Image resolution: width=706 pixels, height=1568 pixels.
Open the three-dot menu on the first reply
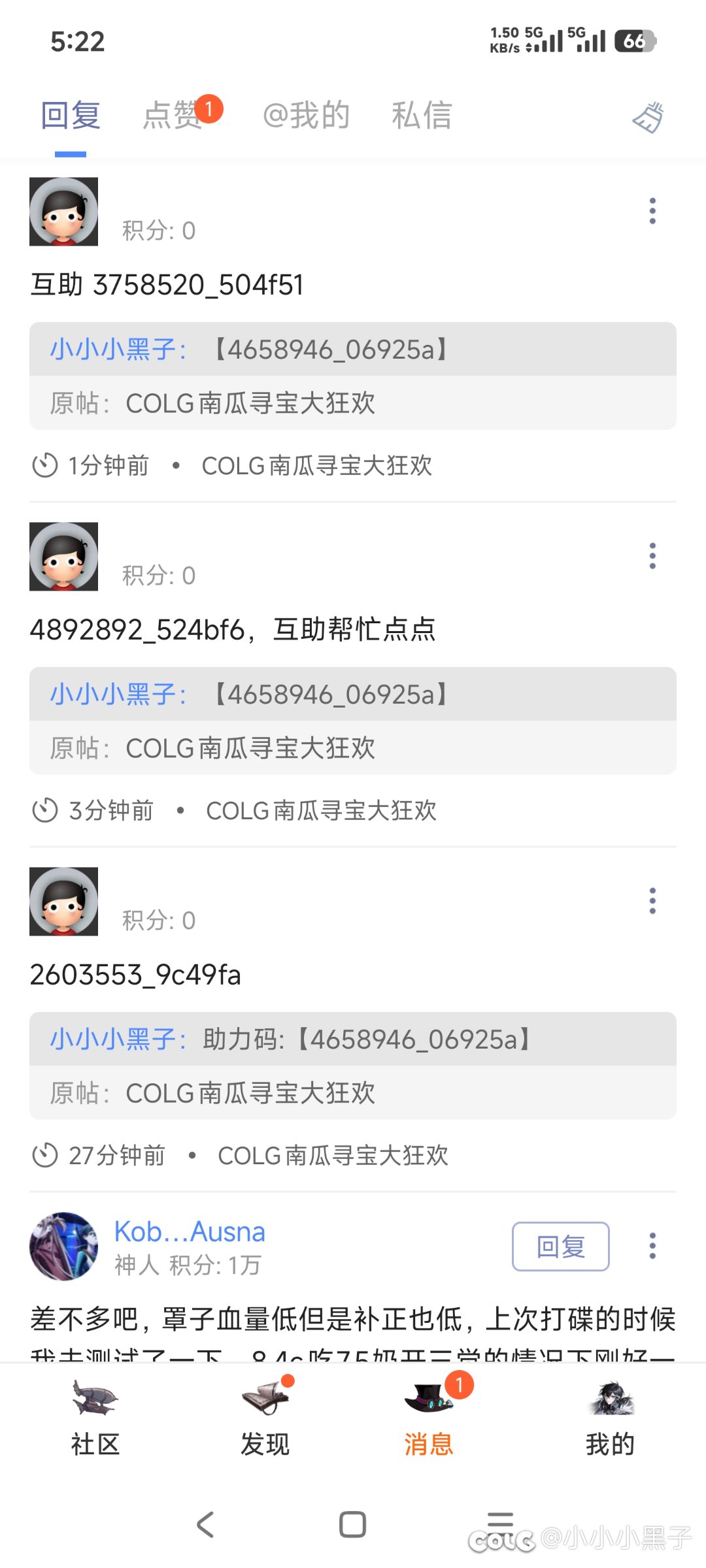[652, 210]
